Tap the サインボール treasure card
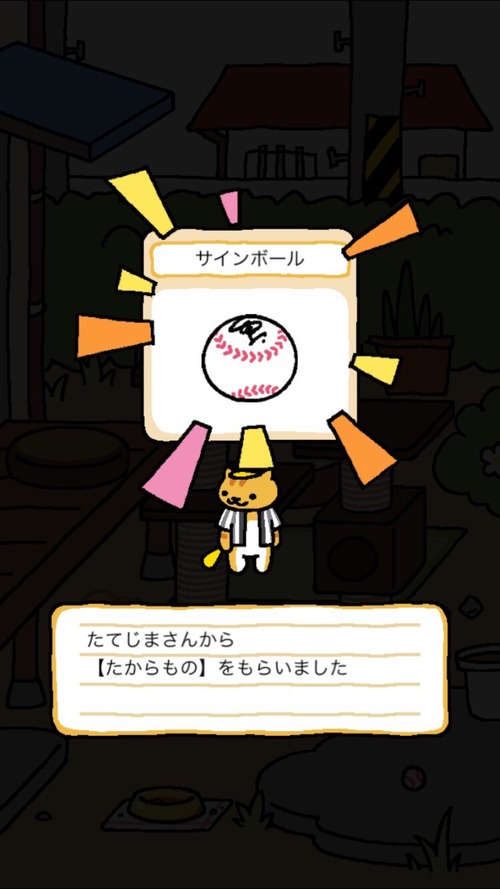This screenshot has width=500, height=889. tap(250, 335)
